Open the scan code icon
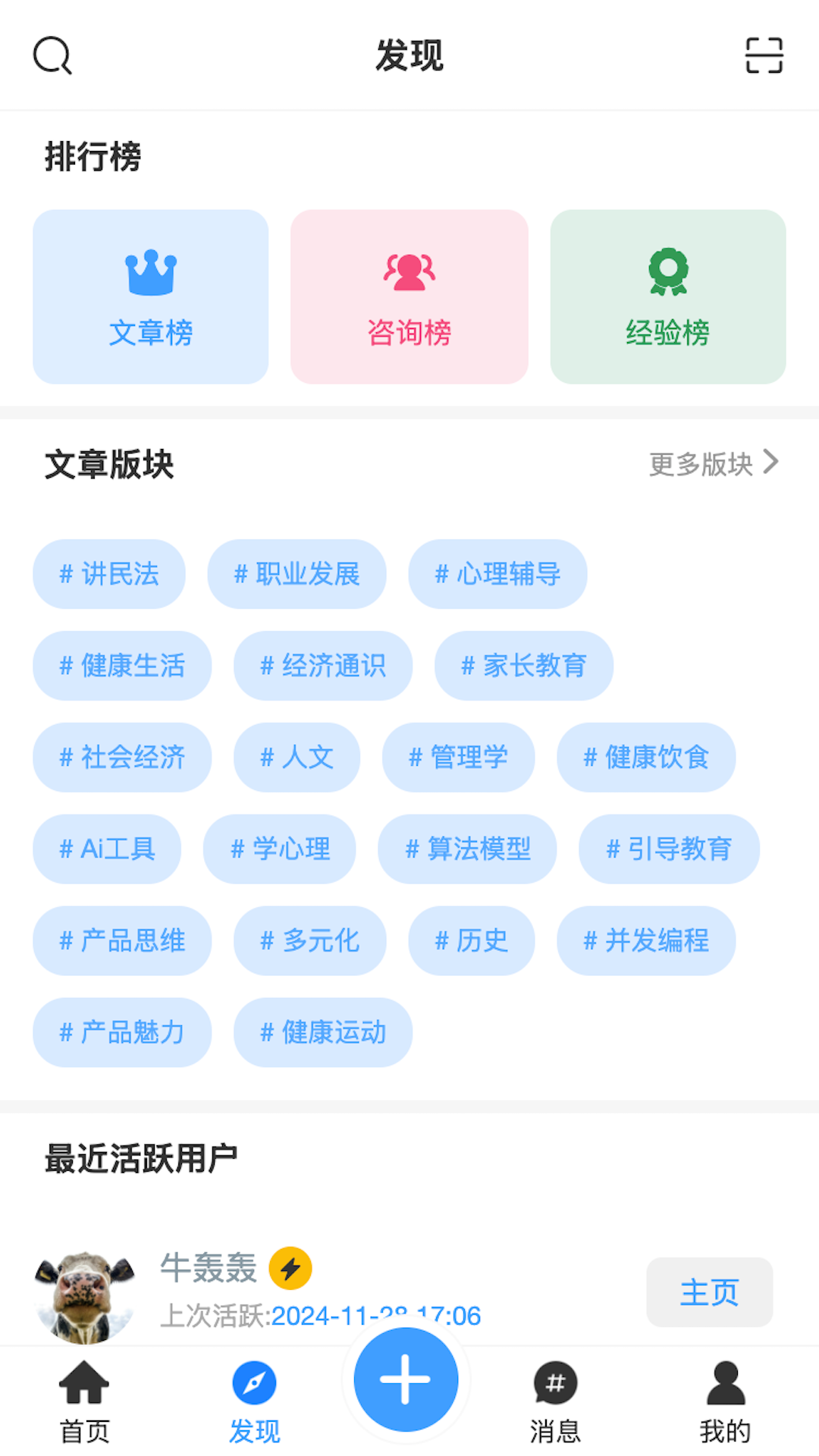The width and height of the screenshot is (819, 1456). coord(764,55)
